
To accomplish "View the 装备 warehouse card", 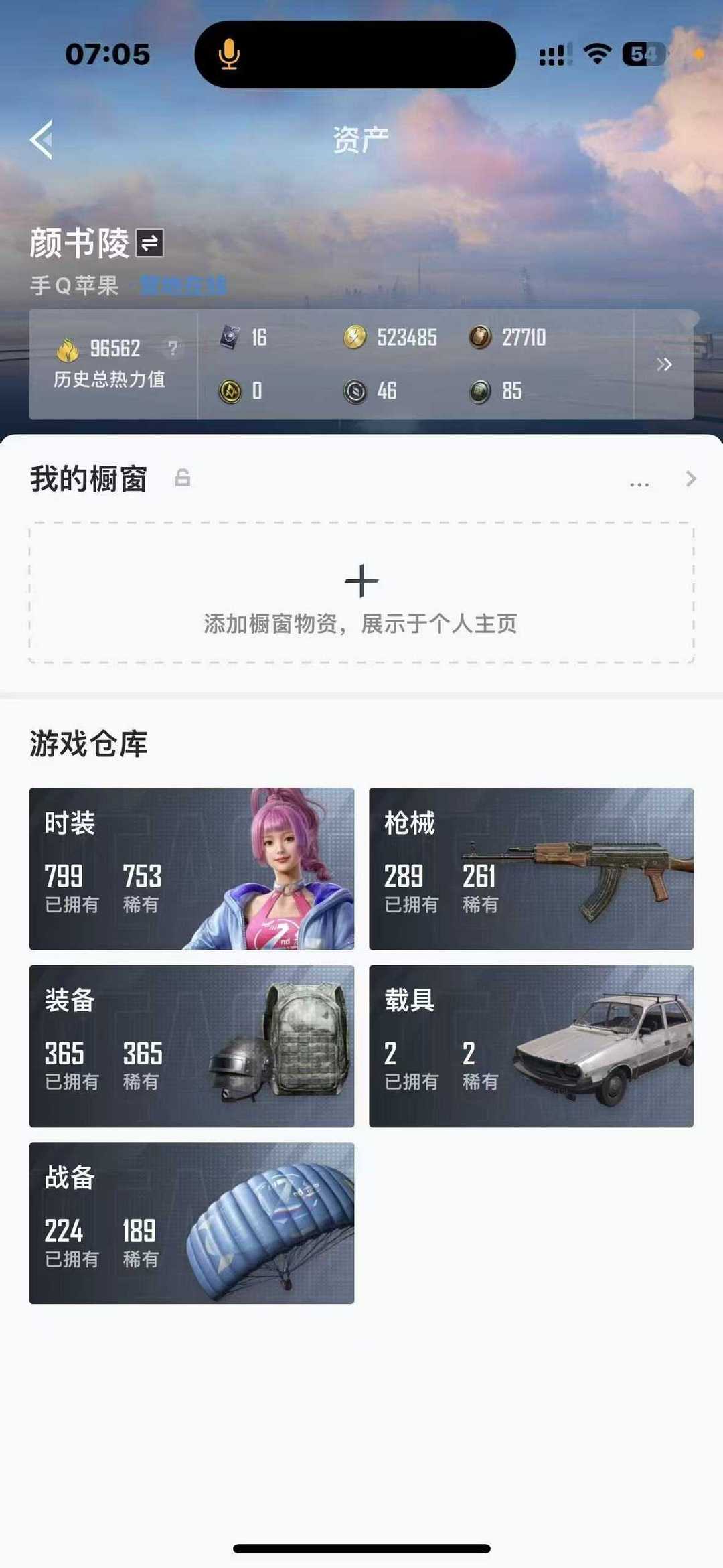I will tap(191, 1046).
